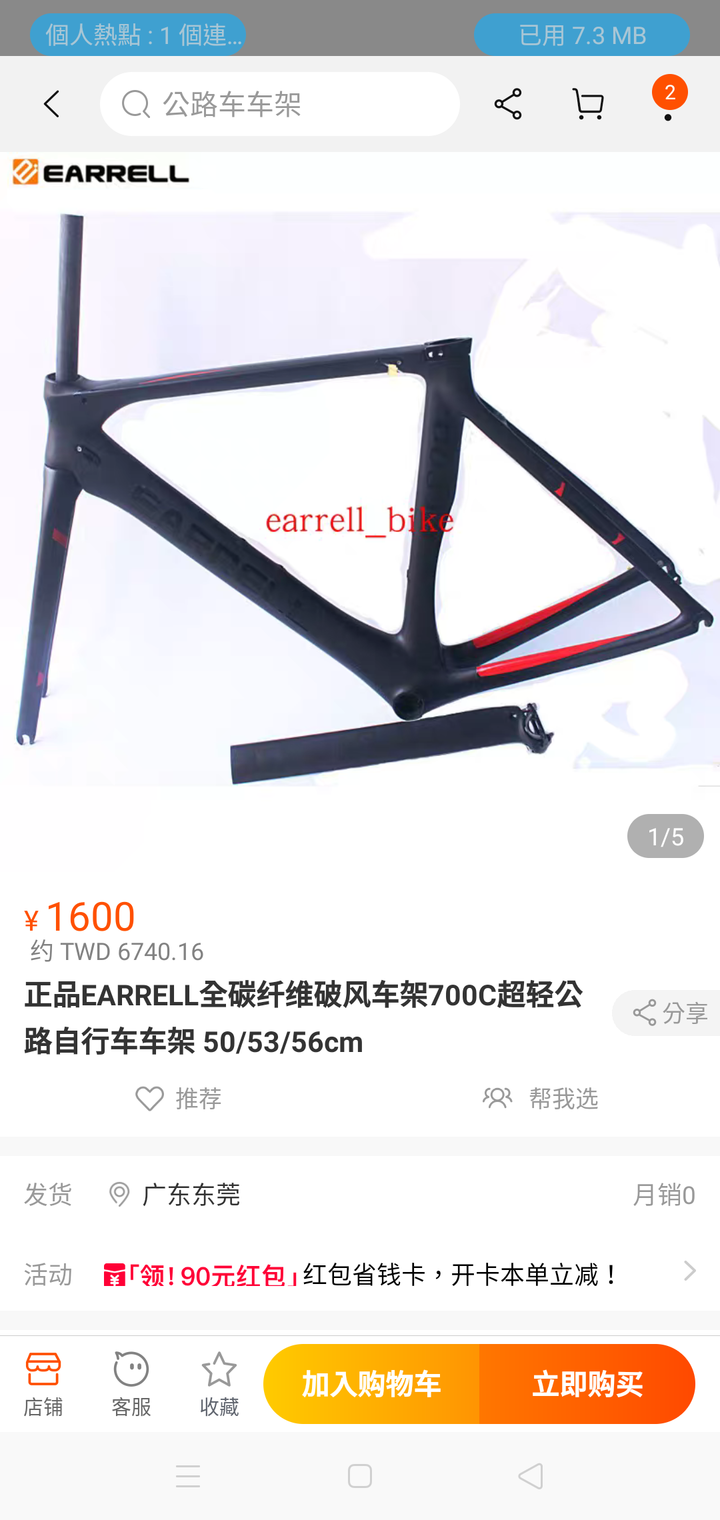View the bike frame product image
The width and height of the screenshot is (720, 1520).
click(x=360, y=500)
